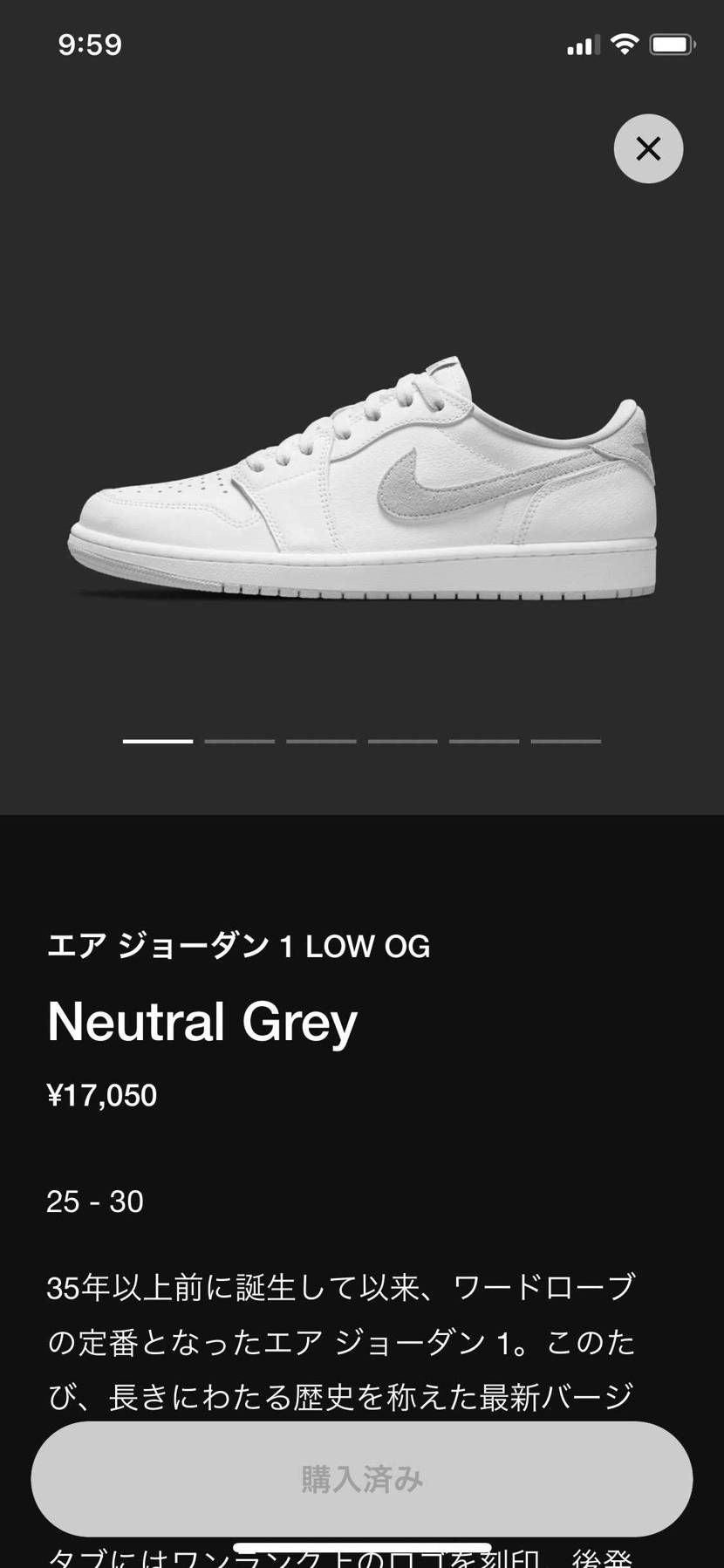Open the エア ジョーダン 1 LOW OG product line
Viewport: 724px width, 1568px height.
(x=238, y=945)
